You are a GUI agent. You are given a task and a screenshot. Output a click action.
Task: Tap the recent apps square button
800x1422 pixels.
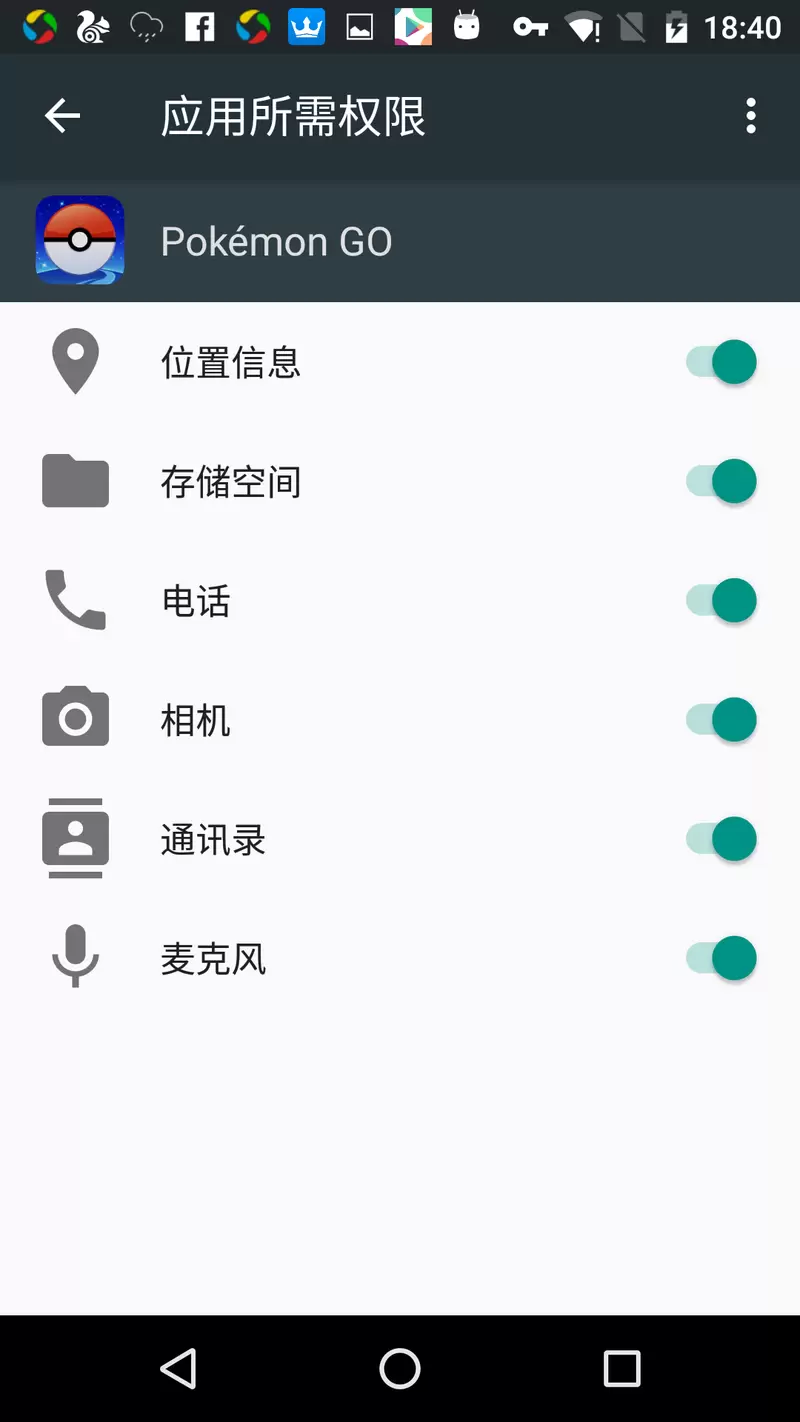click(622, 1368)
